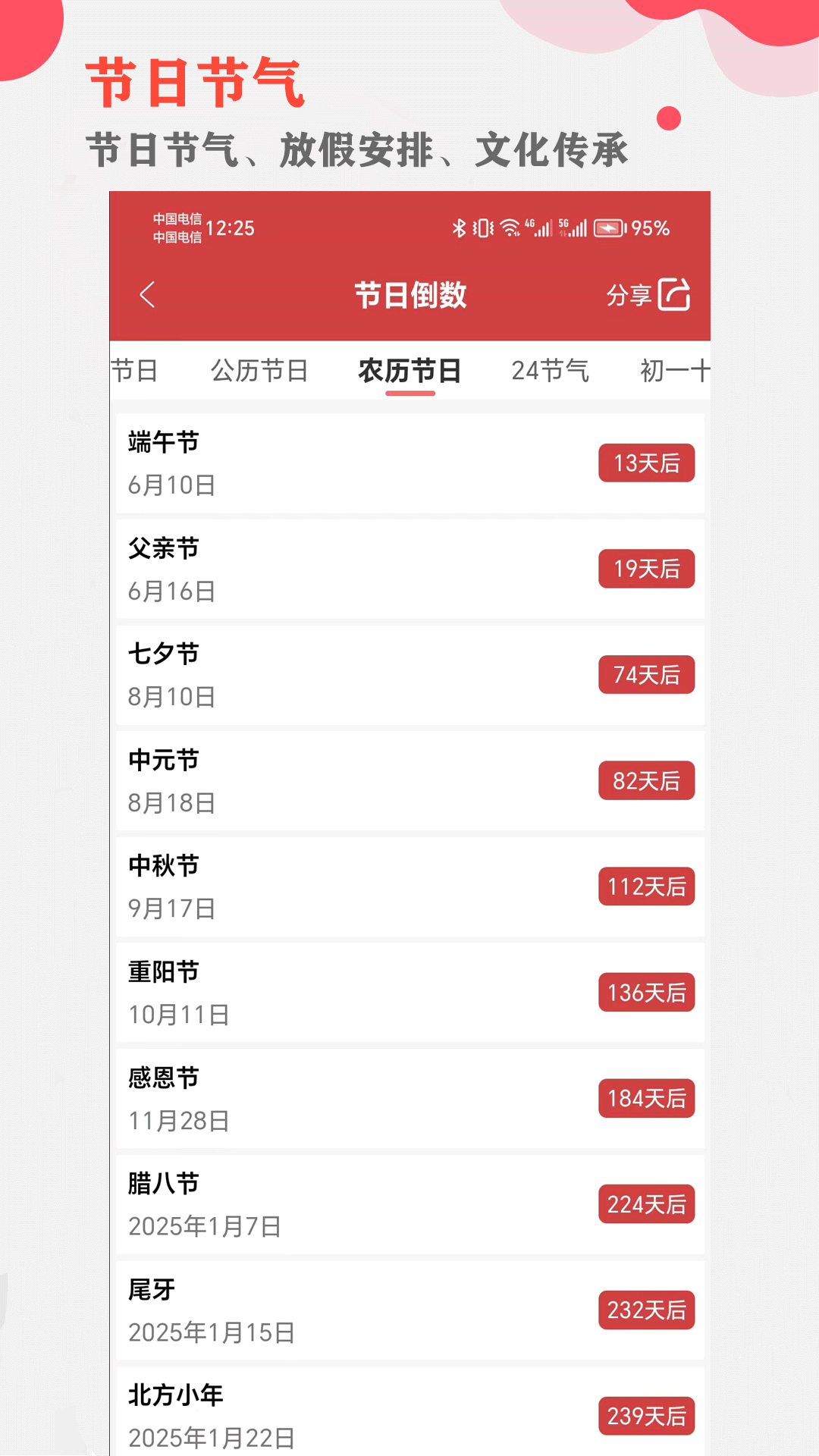
Task: Switch to the 节日 tab
Action: click(136, 371)
